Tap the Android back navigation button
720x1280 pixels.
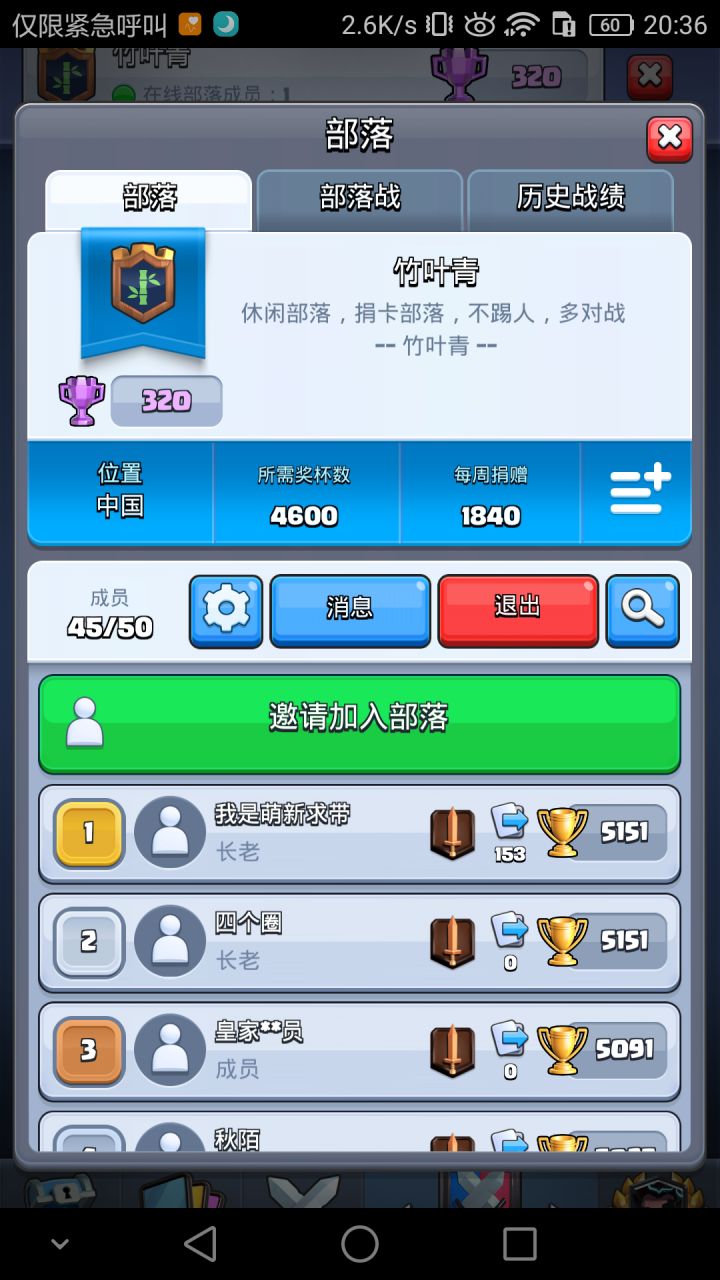(201, 1244)
